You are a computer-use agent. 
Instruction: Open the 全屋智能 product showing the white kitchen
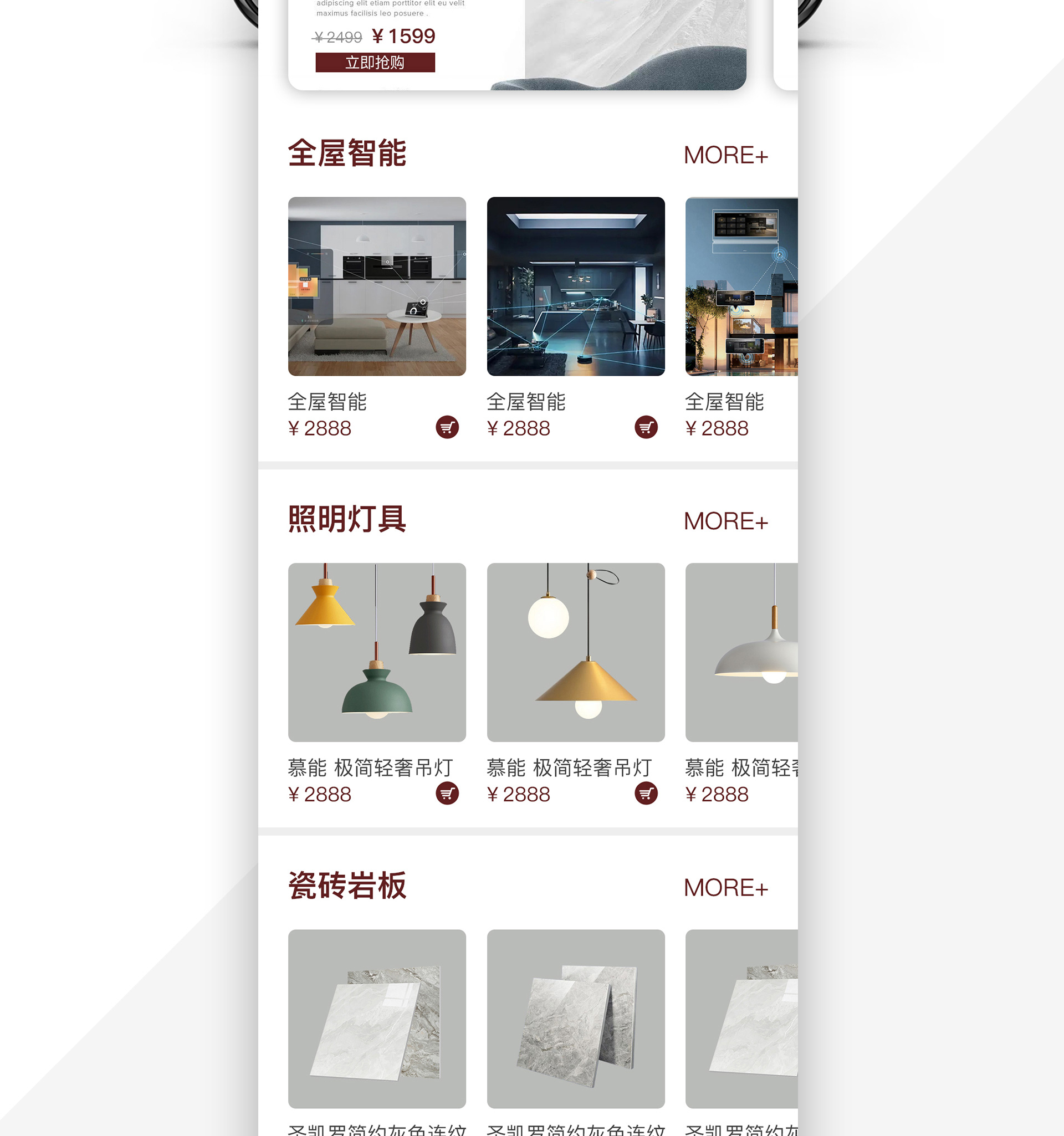(377, 286)
